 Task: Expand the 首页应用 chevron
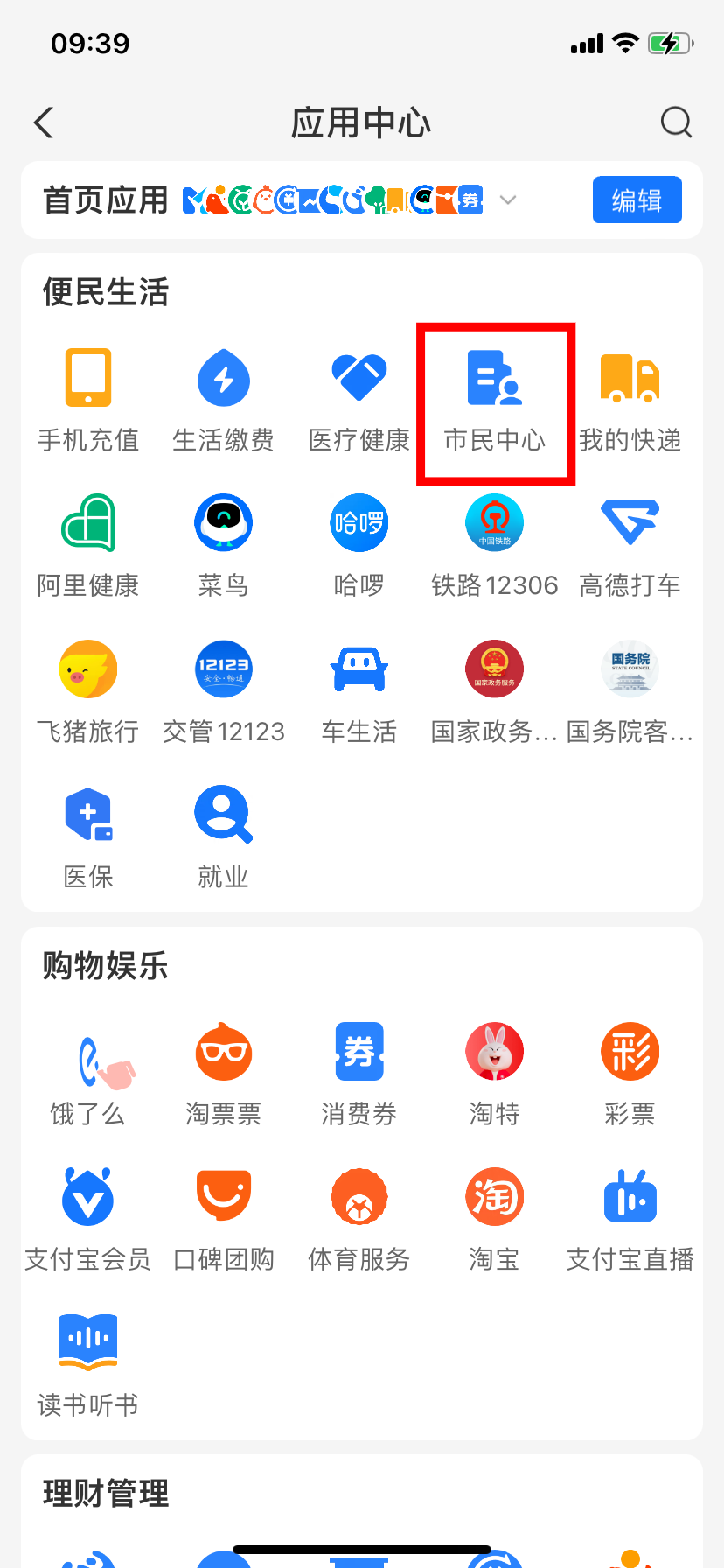tap(508, 200)
